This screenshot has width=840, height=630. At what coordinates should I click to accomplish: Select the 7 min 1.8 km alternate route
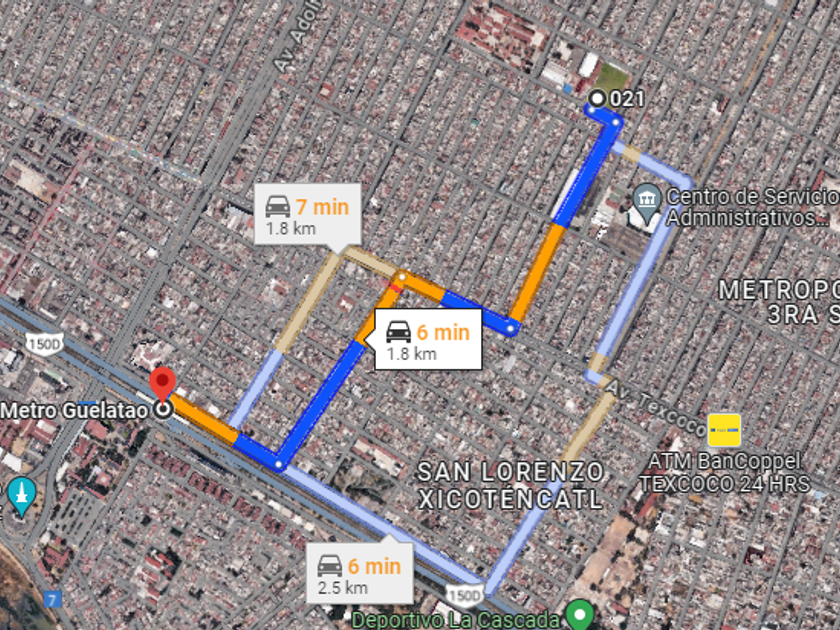306,216
